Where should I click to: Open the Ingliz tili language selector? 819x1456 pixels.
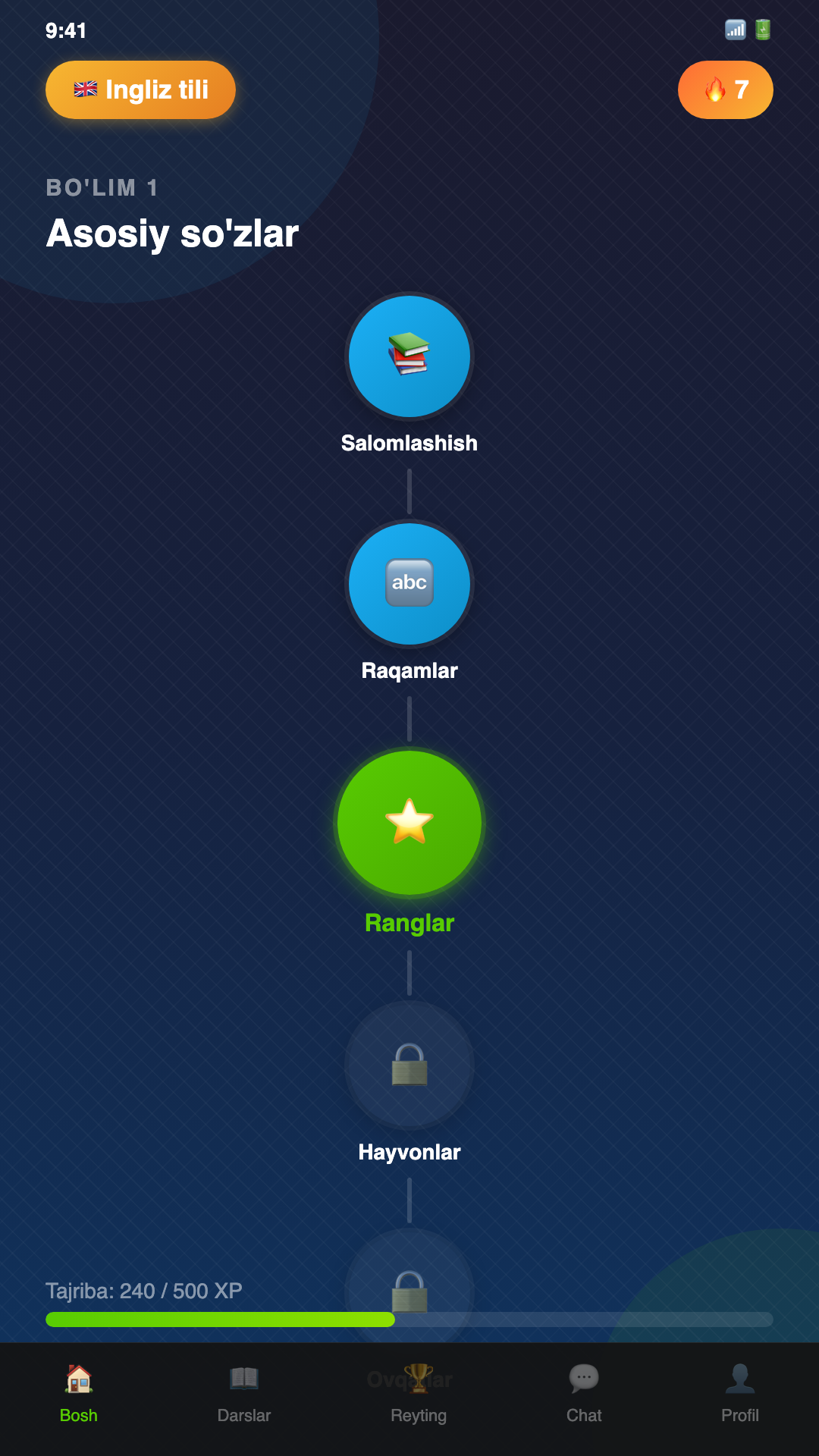point(140,89)
